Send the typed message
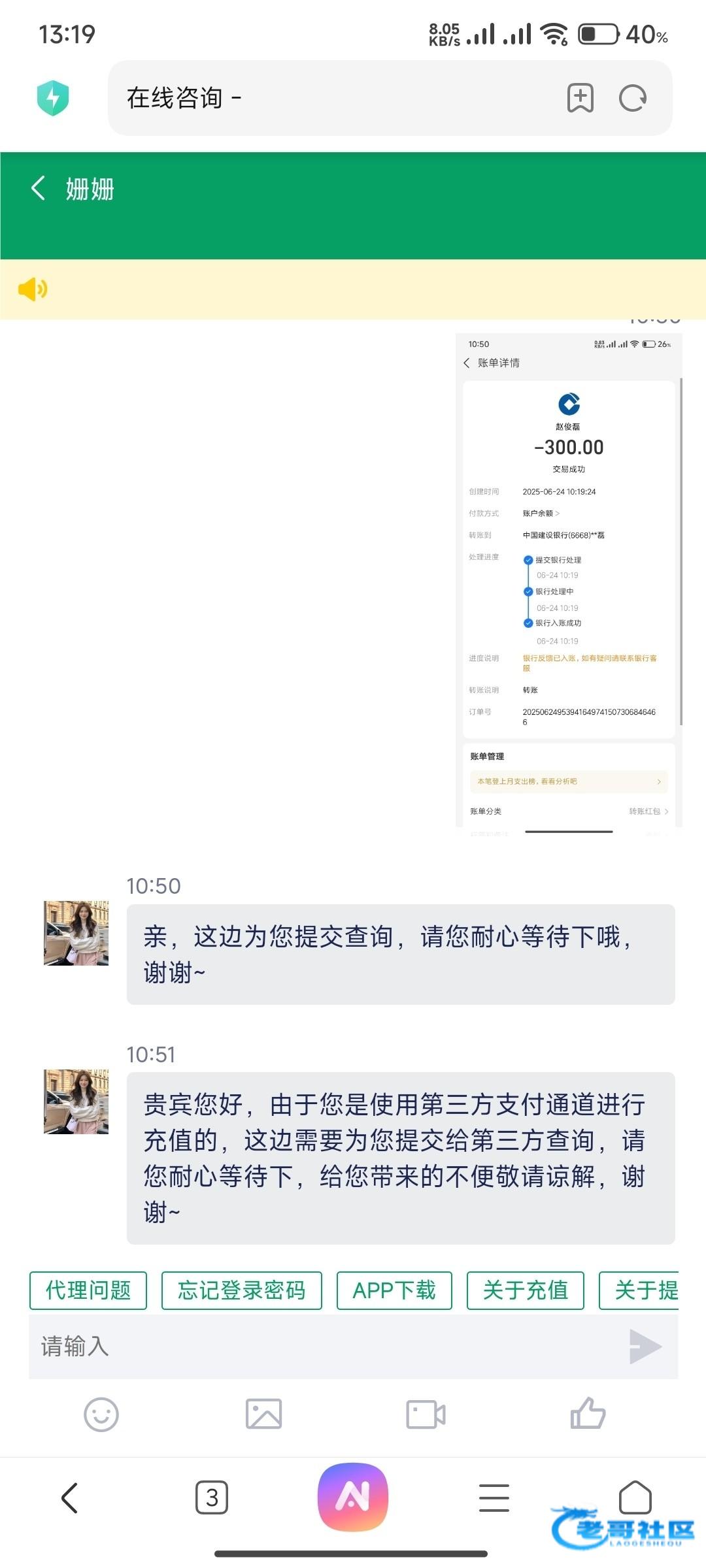This screenshot has width=706, height=1568. [645, 1347]
